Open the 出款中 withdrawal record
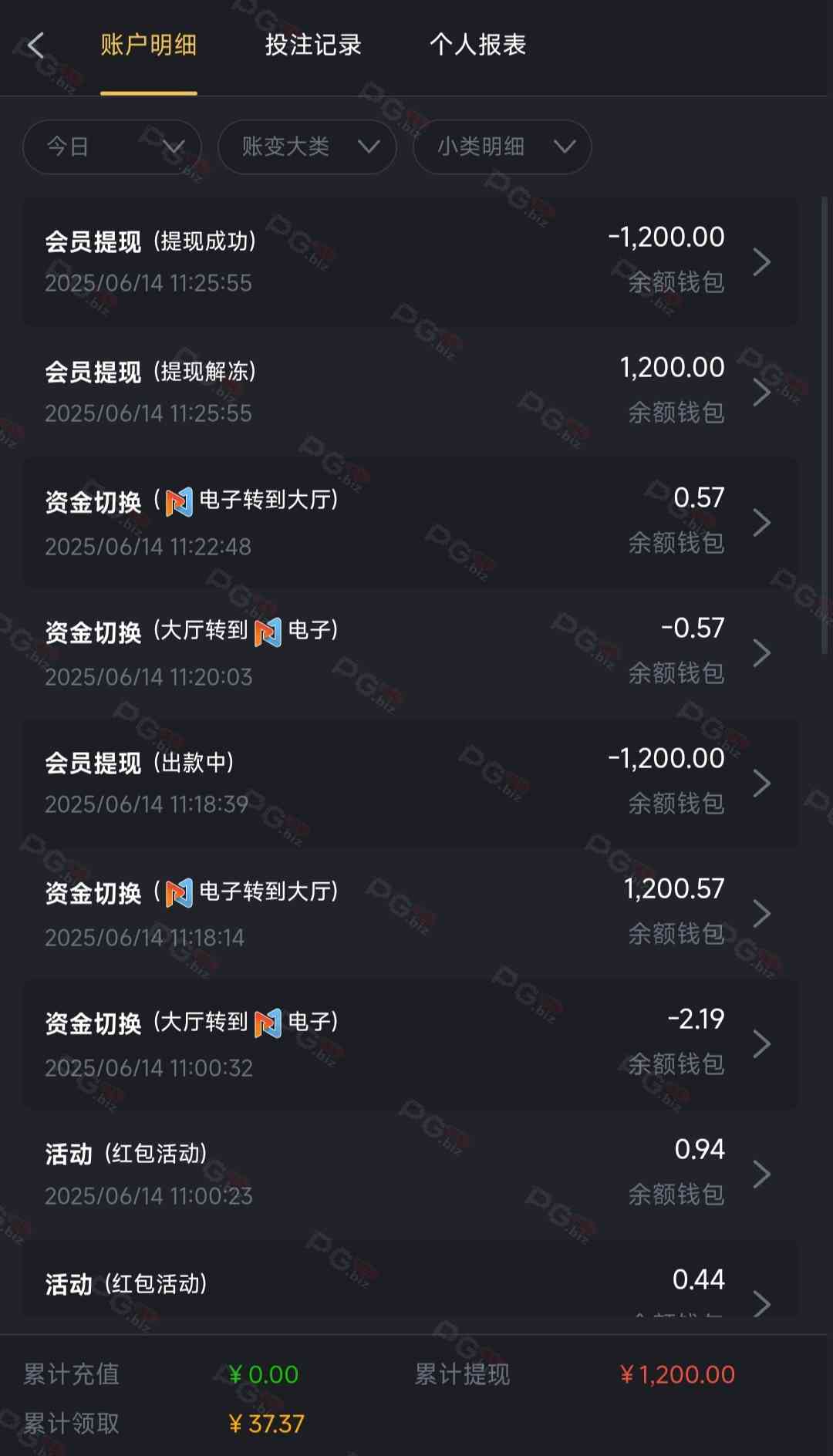The width and height of the screenshot is (833, 1456). tap(410, 783)
